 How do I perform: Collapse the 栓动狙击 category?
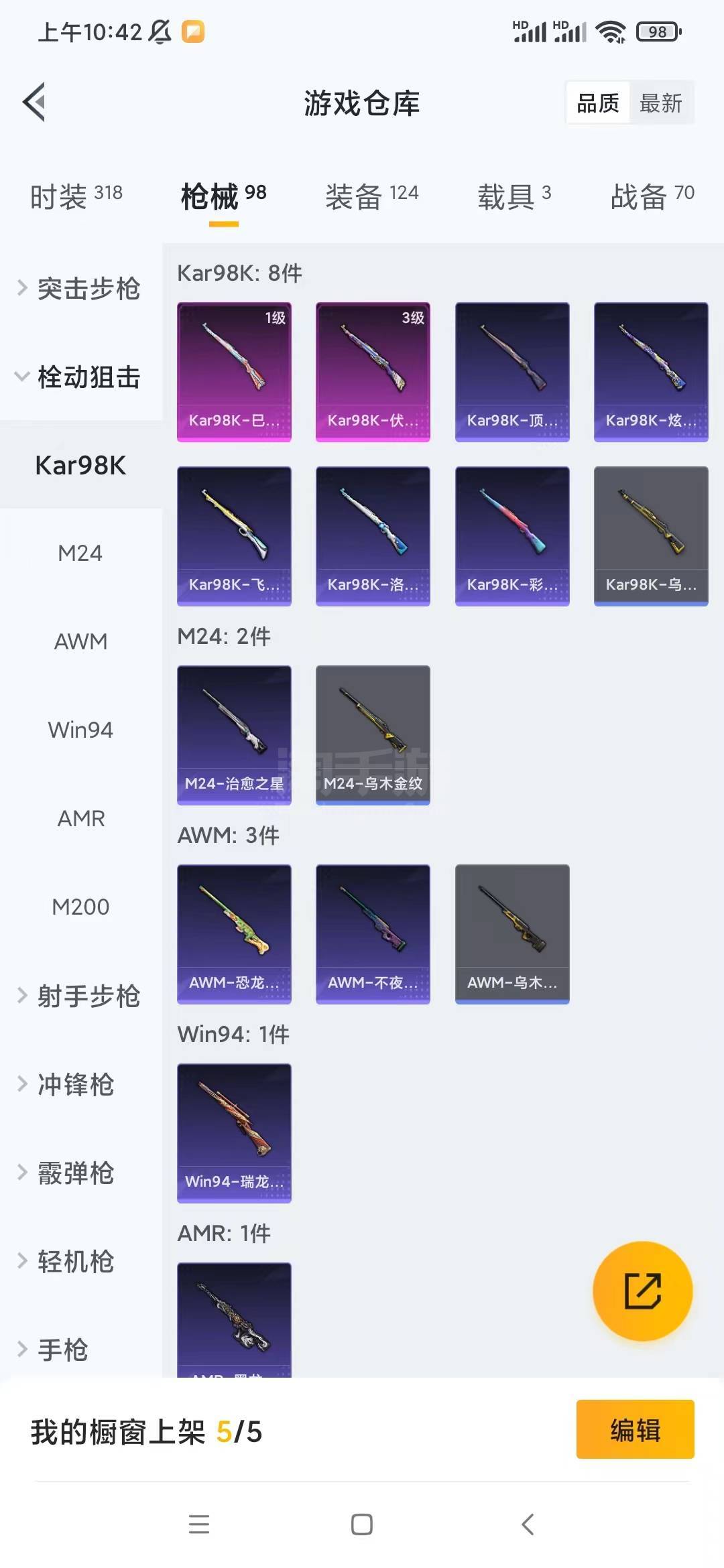(x=80, y=377)
